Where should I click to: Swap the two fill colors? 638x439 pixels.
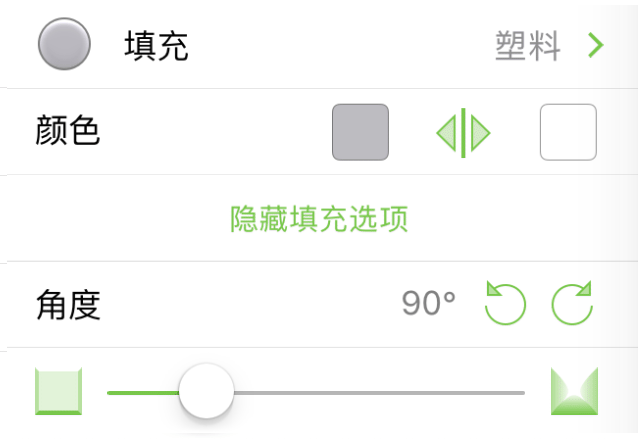(x=464, y=132)
